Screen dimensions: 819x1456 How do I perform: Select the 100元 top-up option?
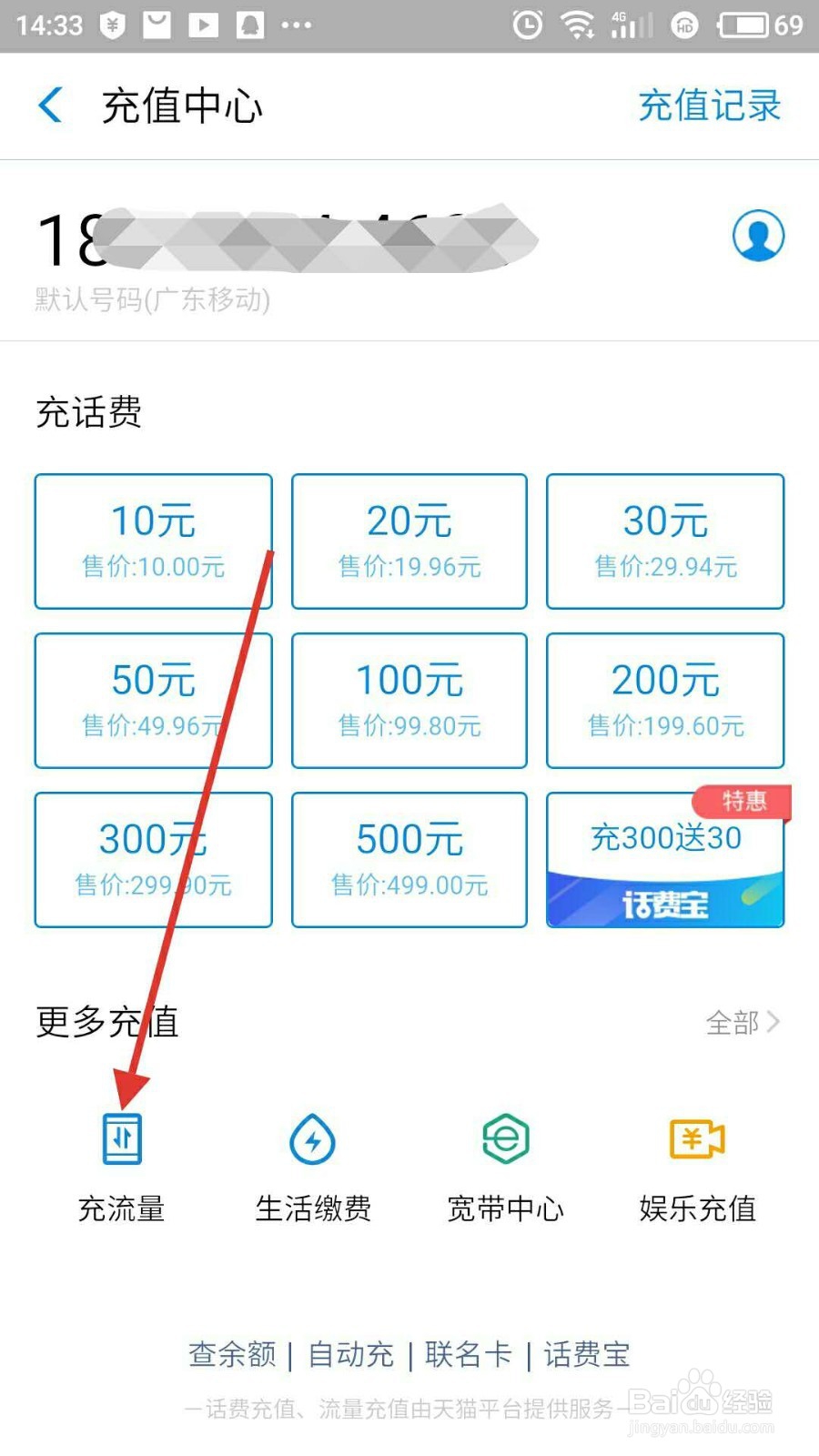pos(409,699)
